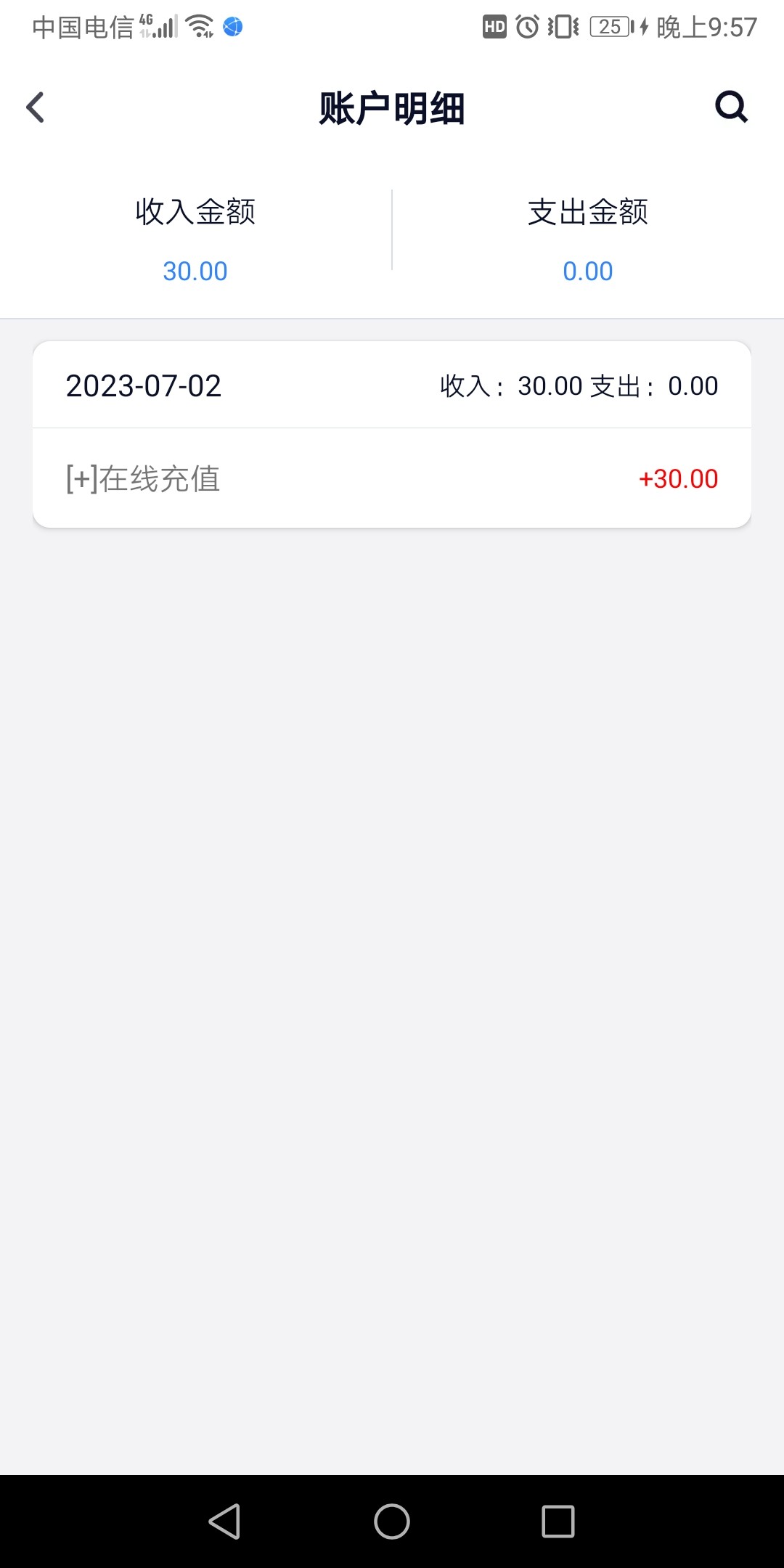The width and height of the screenshot is (784, 1568).
Task: Open the search magnifier icon
Action: (x=731, y=107)
